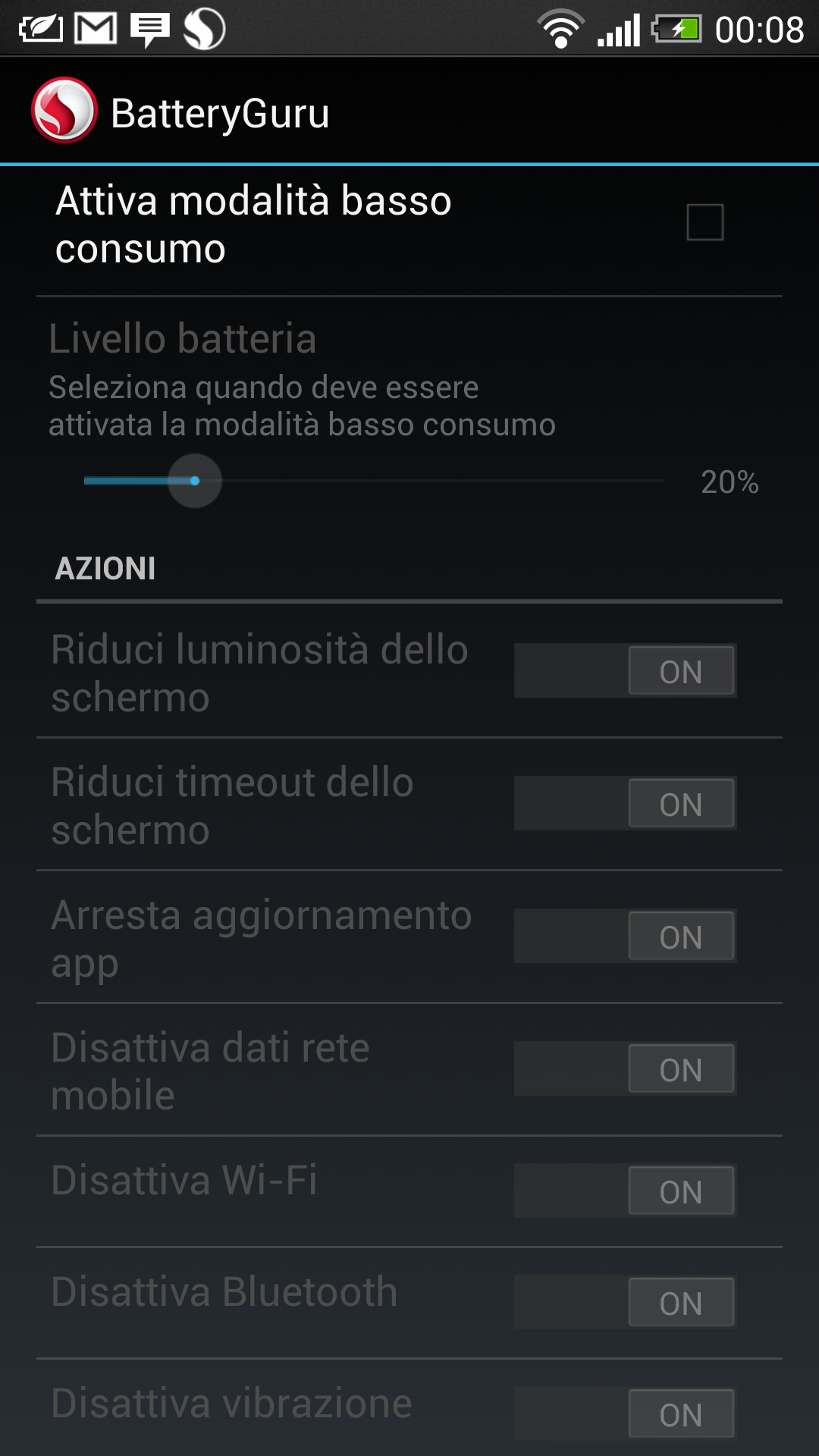This screenshot has width=819, height=1456.
Task: Toggle Riduci luminosità dello schermo switch
Action: click(625, 670)
